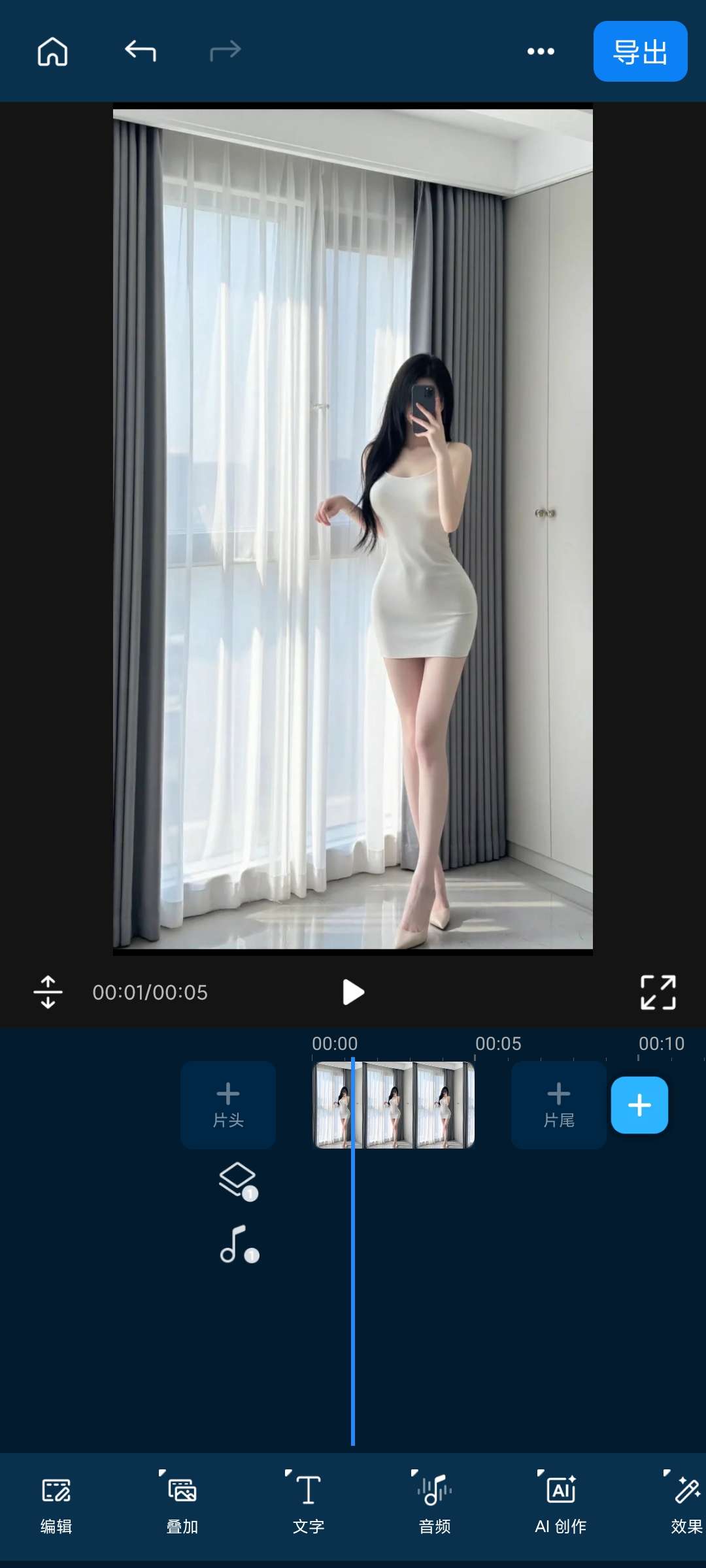Open the 效果 effects tool

686,1503
